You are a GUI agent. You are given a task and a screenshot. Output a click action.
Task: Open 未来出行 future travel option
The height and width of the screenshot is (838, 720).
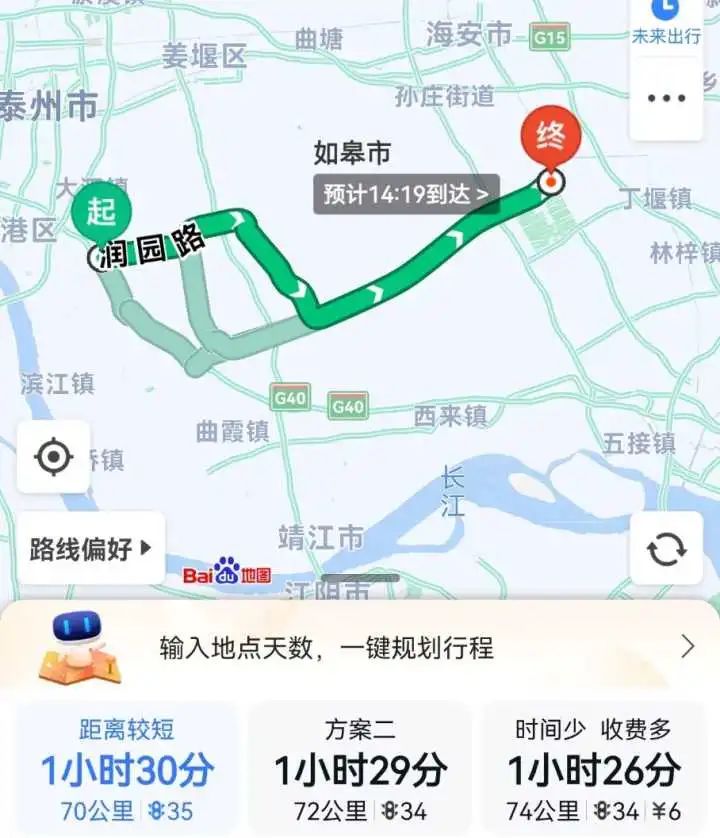666,22
